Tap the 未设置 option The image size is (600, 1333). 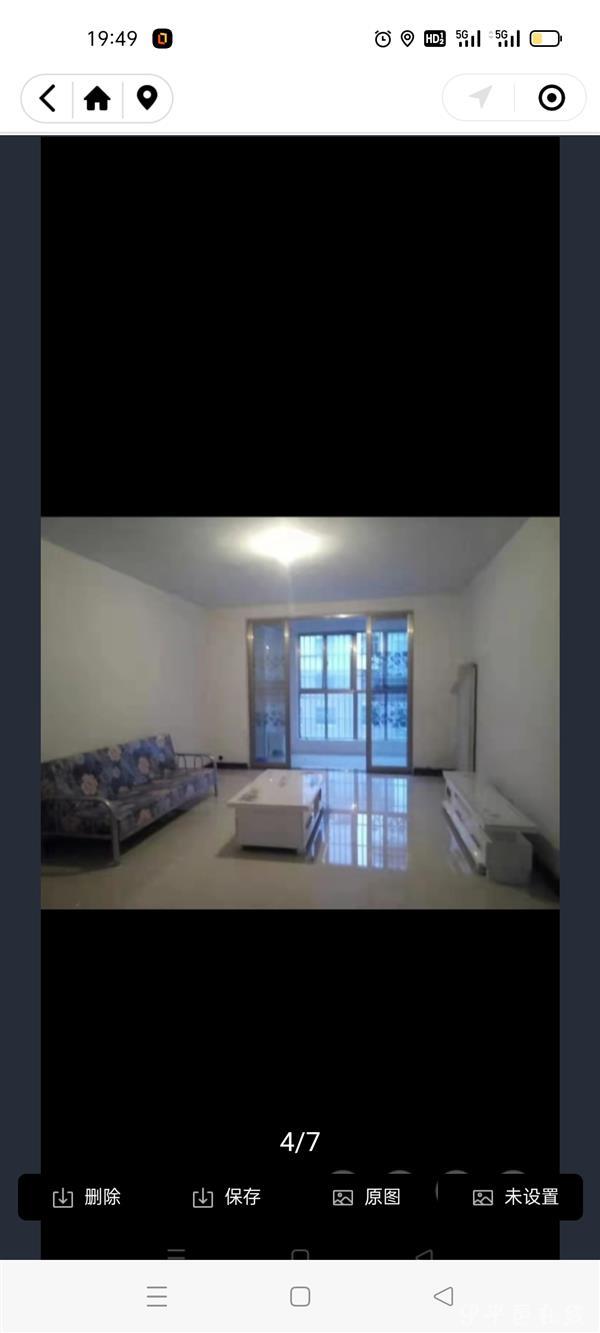tap(516, 1197)
